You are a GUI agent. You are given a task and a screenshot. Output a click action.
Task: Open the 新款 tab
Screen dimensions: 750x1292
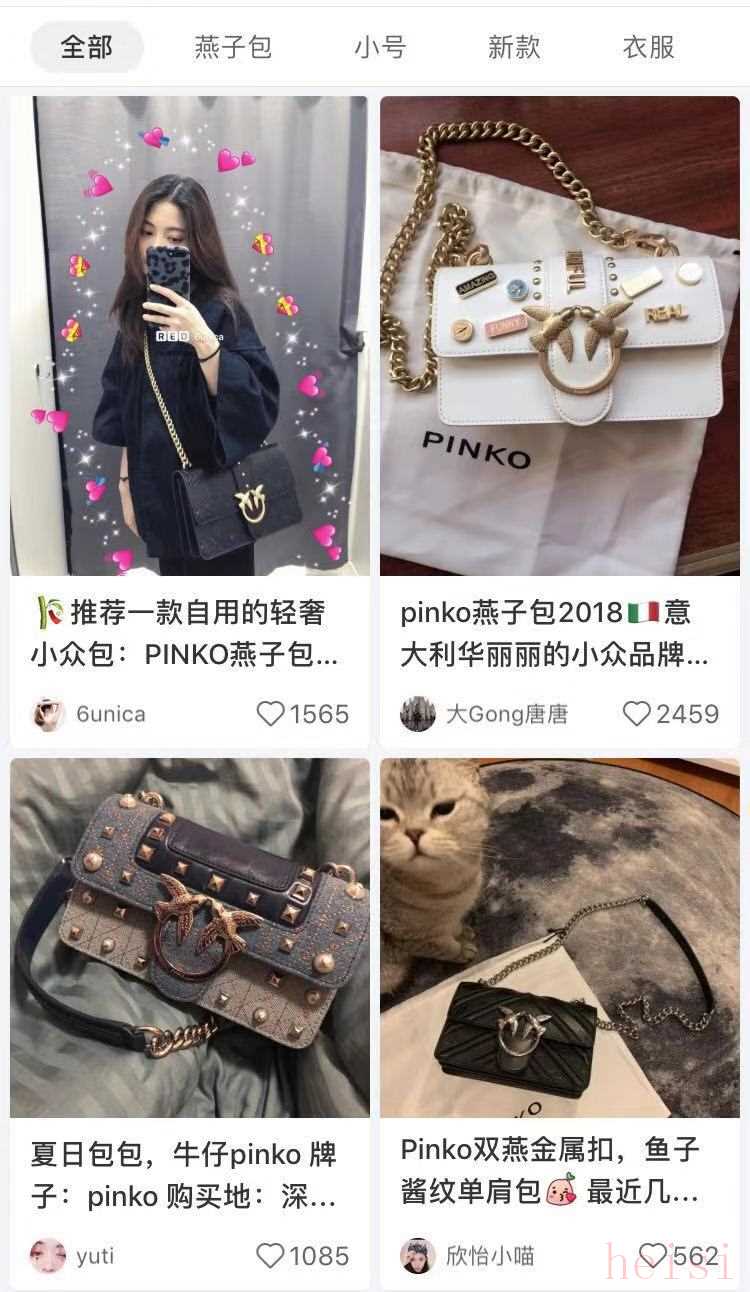[x=514, y=47]
